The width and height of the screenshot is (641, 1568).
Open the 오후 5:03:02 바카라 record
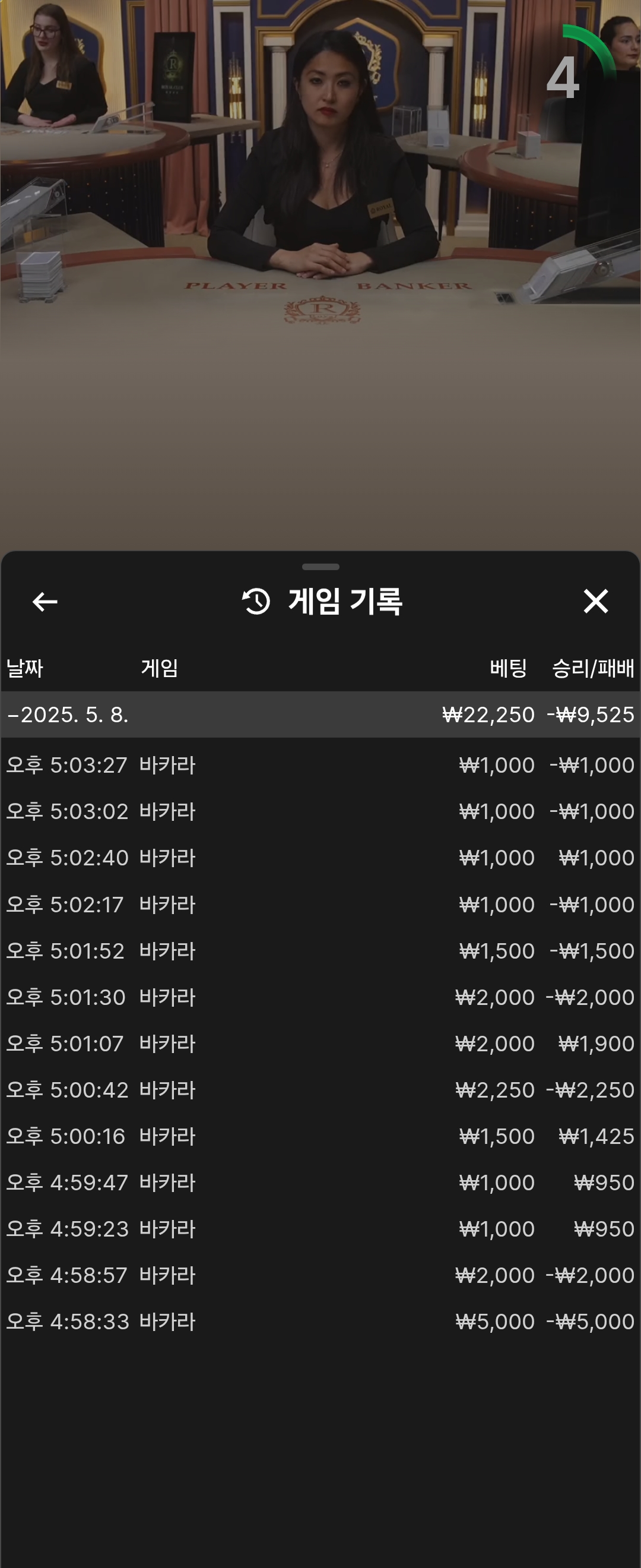(x=320, y=811)
